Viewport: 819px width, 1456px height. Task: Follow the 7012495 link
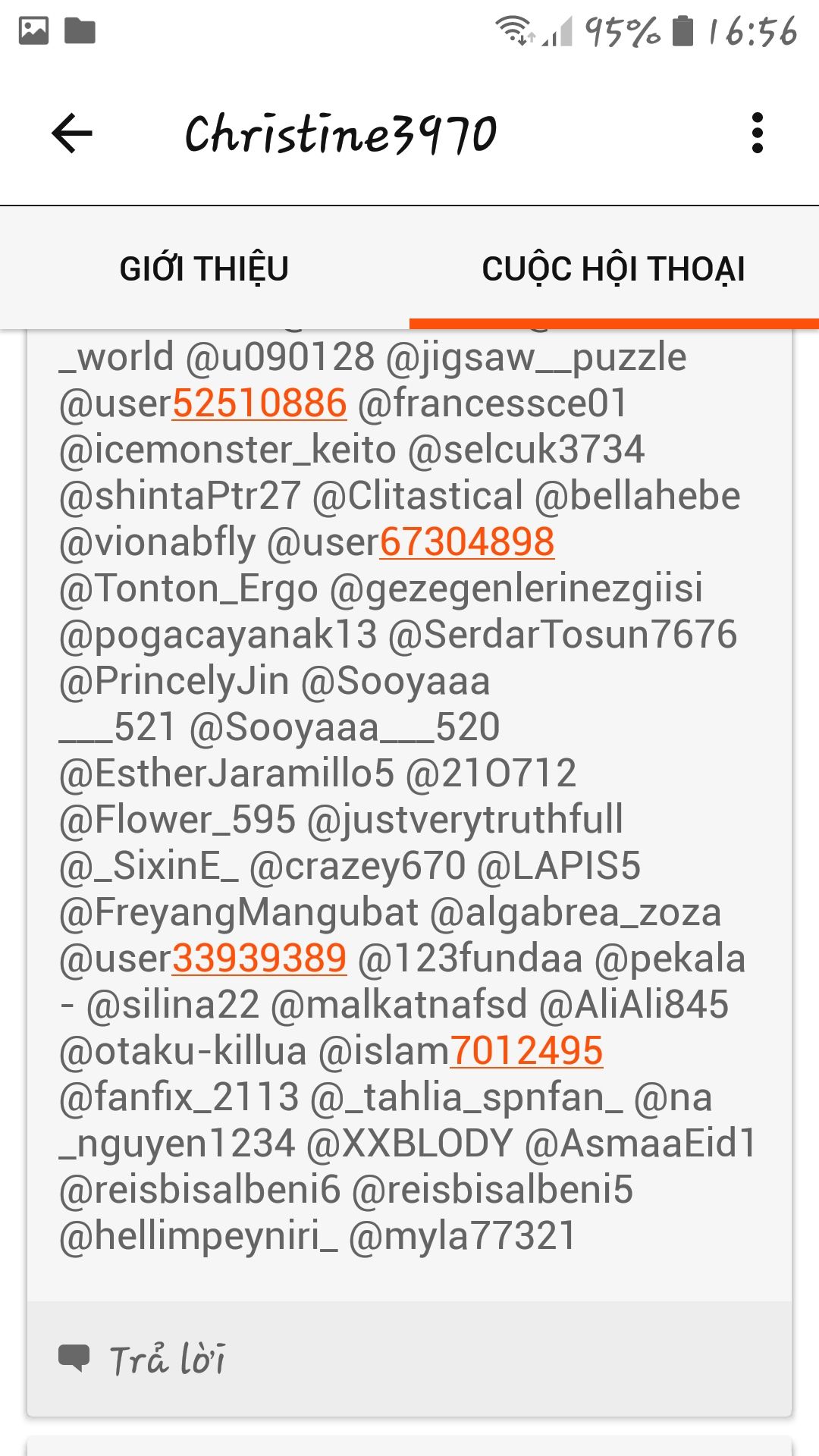[x=526, y=1050]
